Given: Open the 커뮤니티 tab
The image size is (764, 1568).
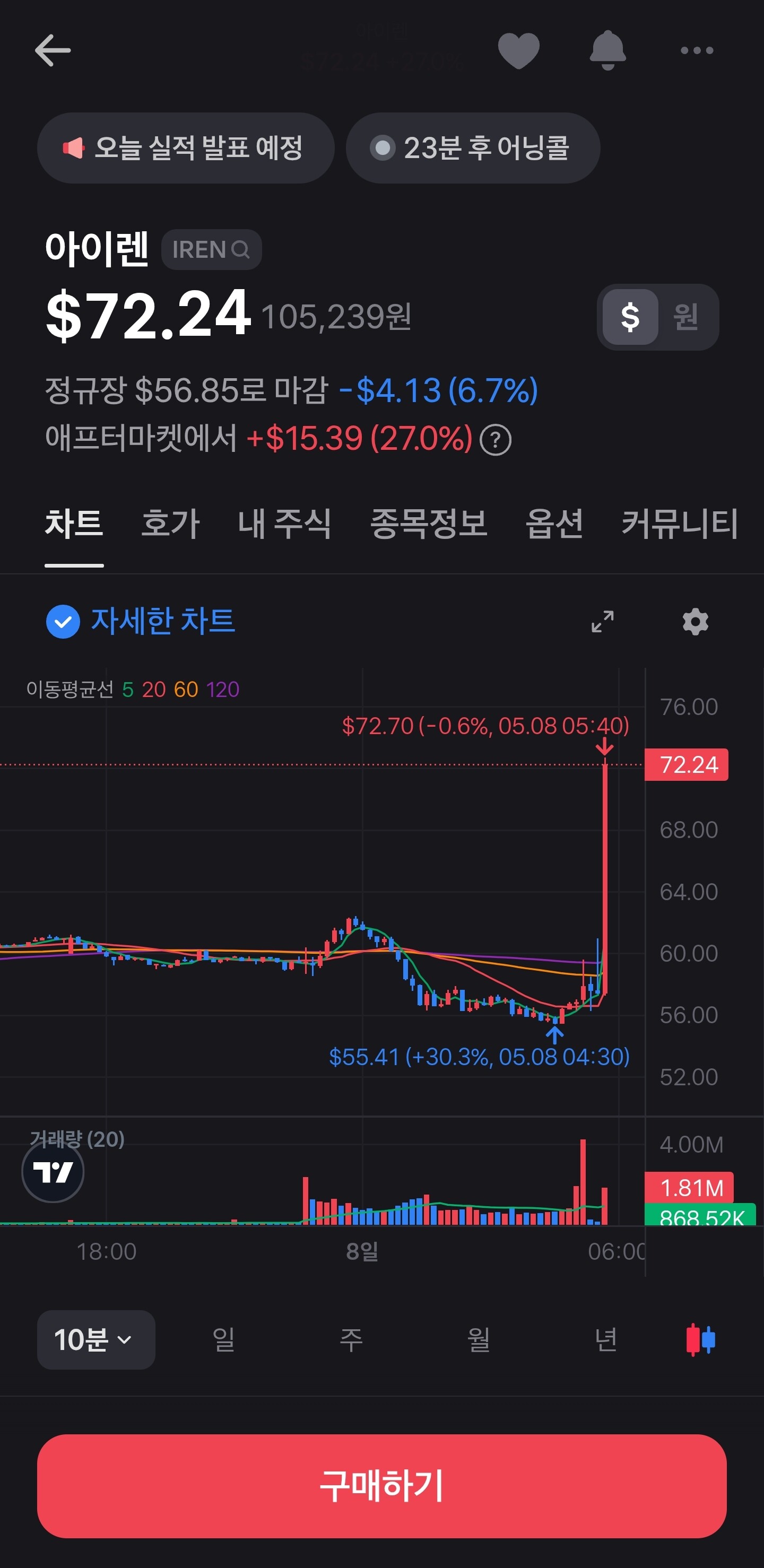Looking at the screenshot, I should tap(680, 524).
